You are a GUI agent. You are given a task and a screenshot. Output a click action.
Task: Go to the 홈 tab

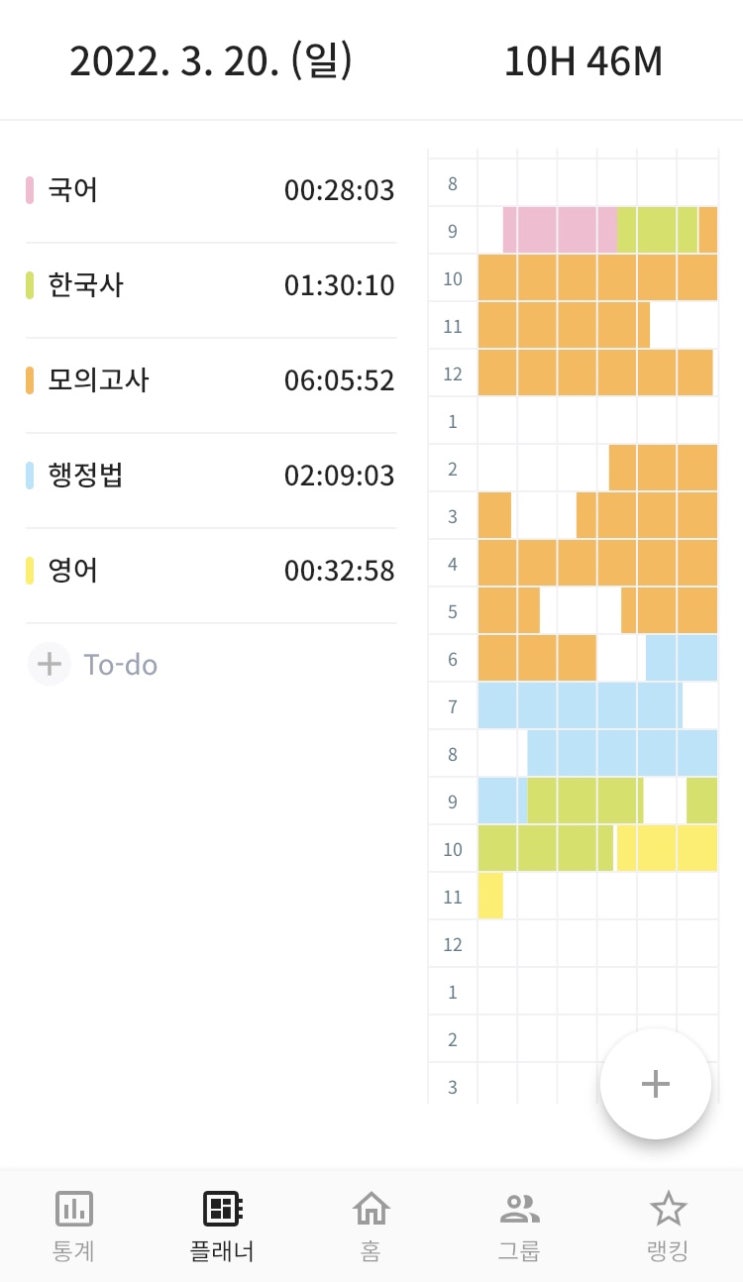(371, 1225)
